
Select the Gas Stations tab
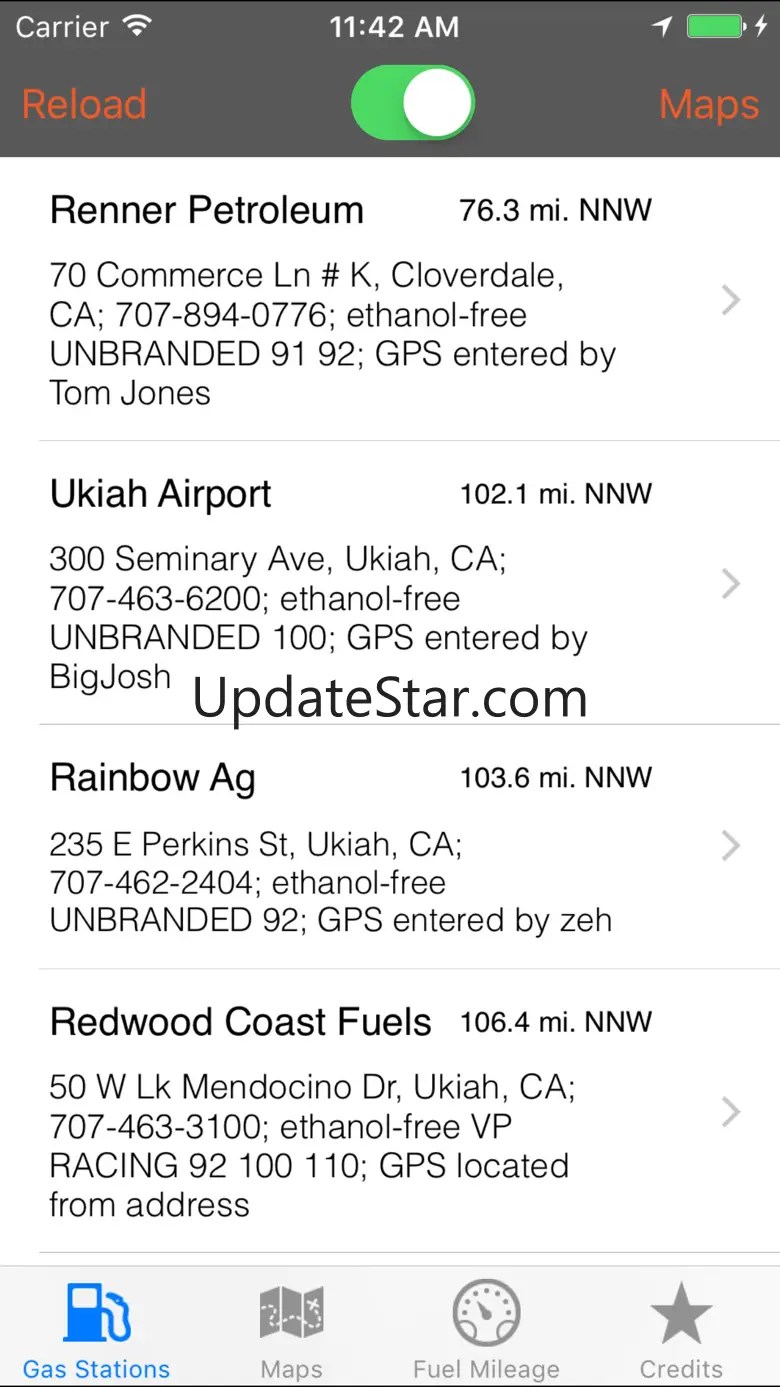point(97,1329)
